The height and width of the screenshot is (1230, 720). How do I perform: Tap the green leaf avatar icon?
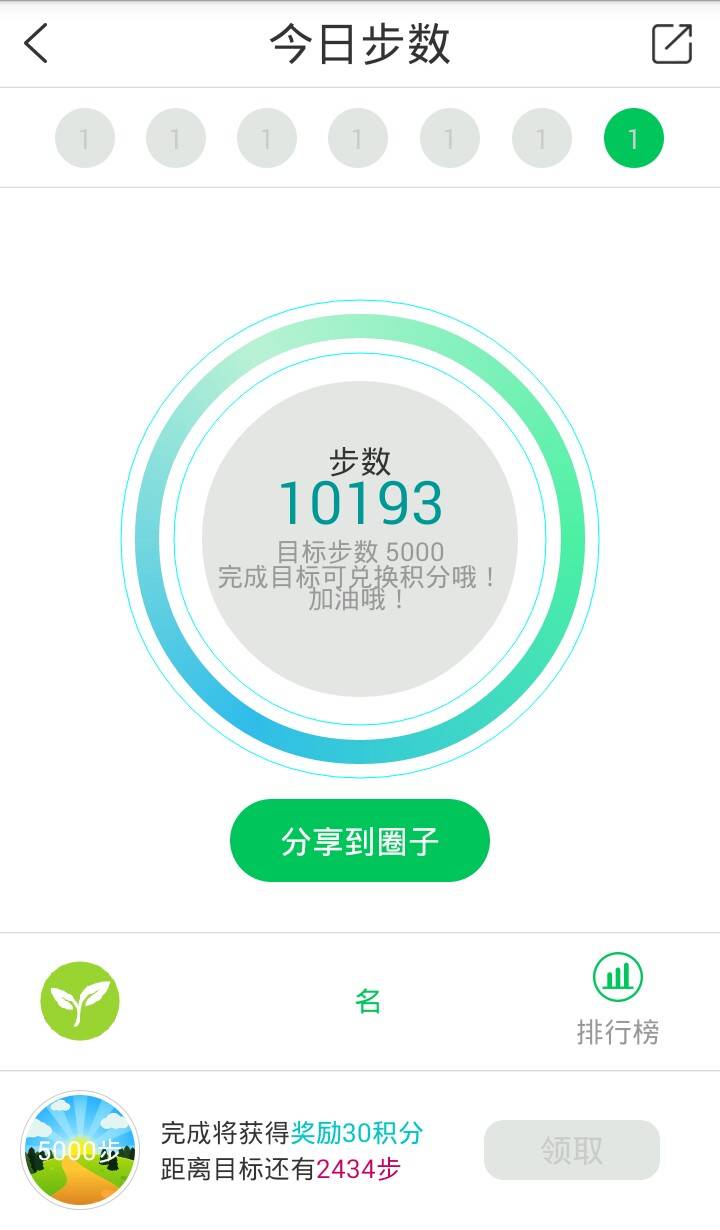coord(80,1001)
